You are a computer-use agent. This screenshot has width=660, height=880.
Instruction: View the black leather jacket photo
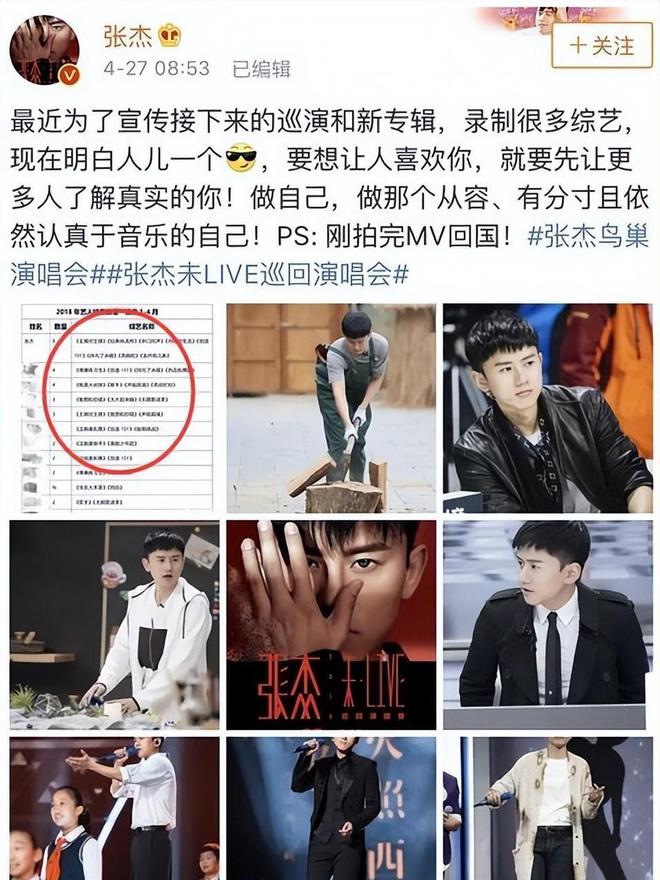tap(547, 408)
